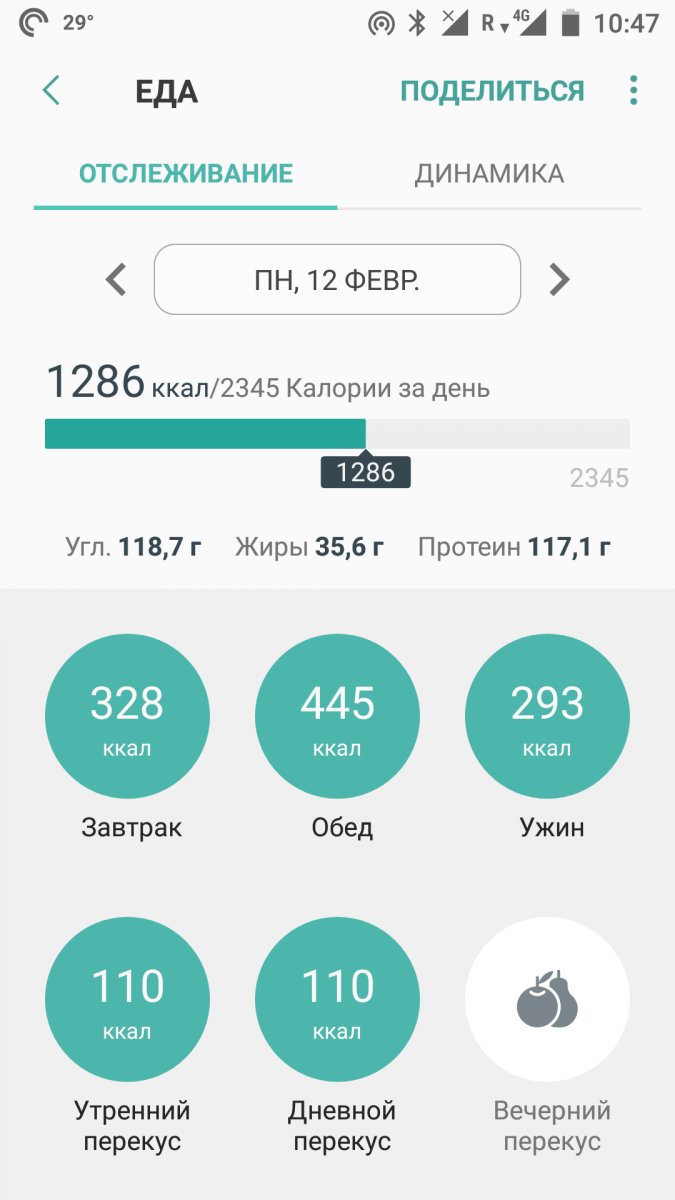This screenshot has height=1200, width=675.
Task: Go back from the Еда screen
Action: [52, 91]
